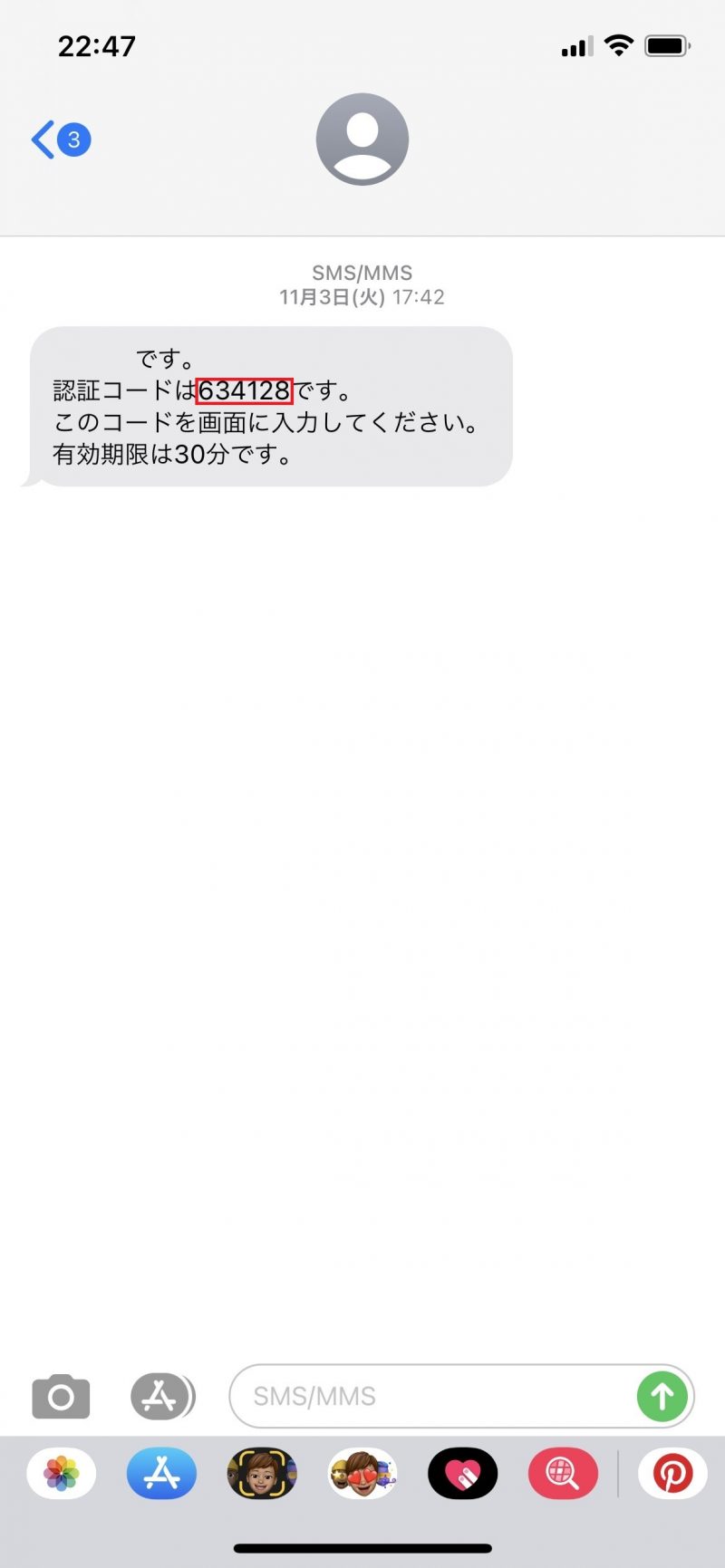Tap the Wi-Fi icon in the status bar
725x1568 pixels.
619,45
